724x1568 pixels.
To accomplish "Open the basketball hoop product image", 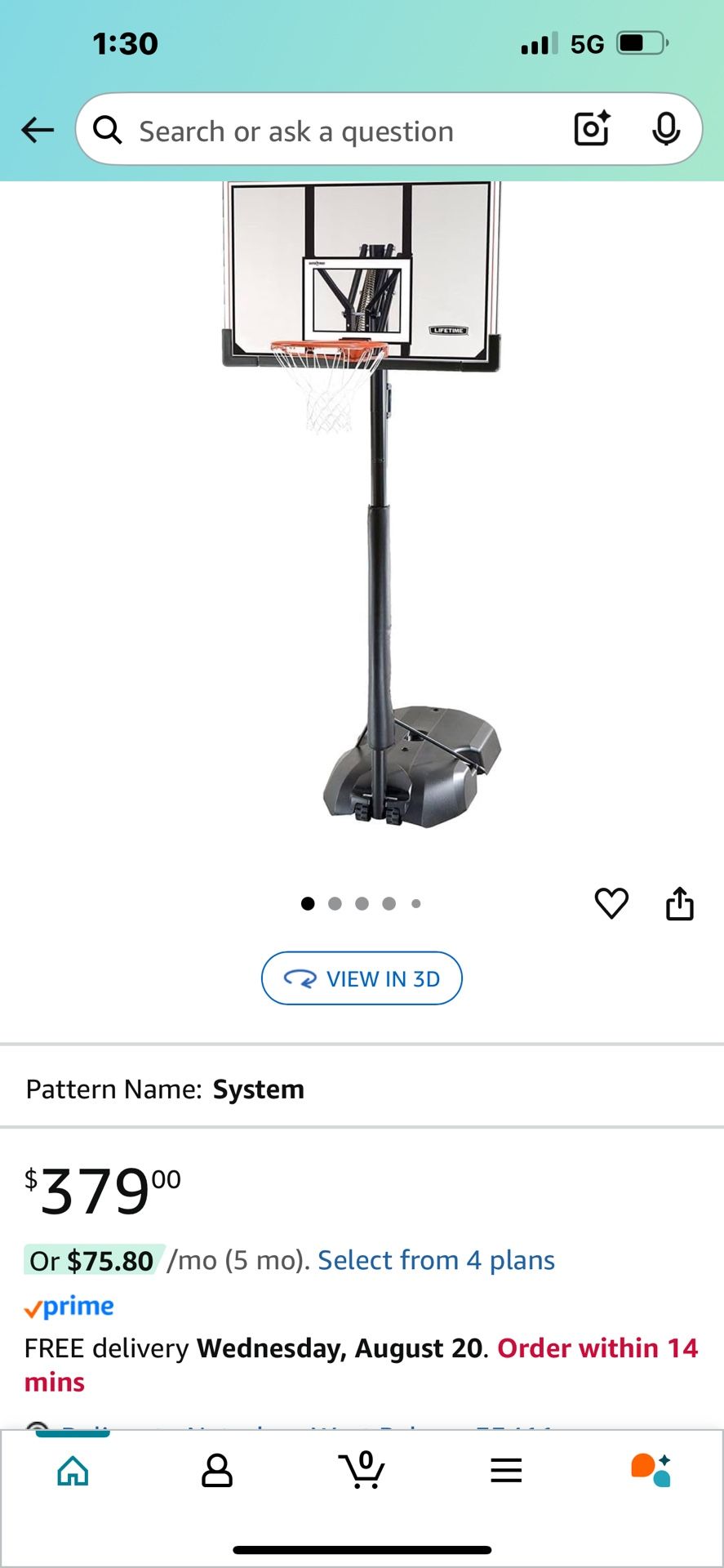I will point(362,506).
